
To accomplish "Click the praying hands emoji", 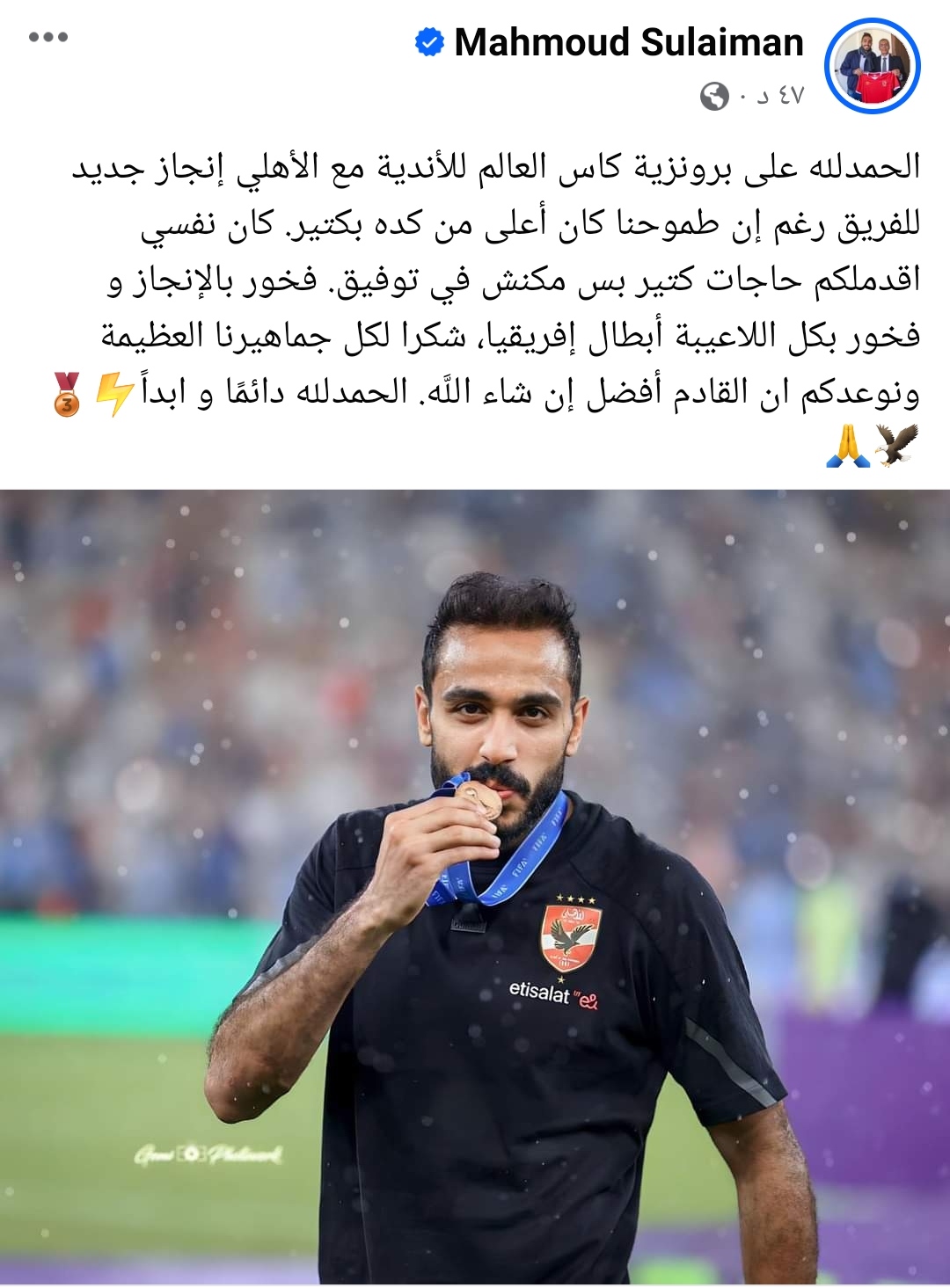I will [x=847, y=445].
